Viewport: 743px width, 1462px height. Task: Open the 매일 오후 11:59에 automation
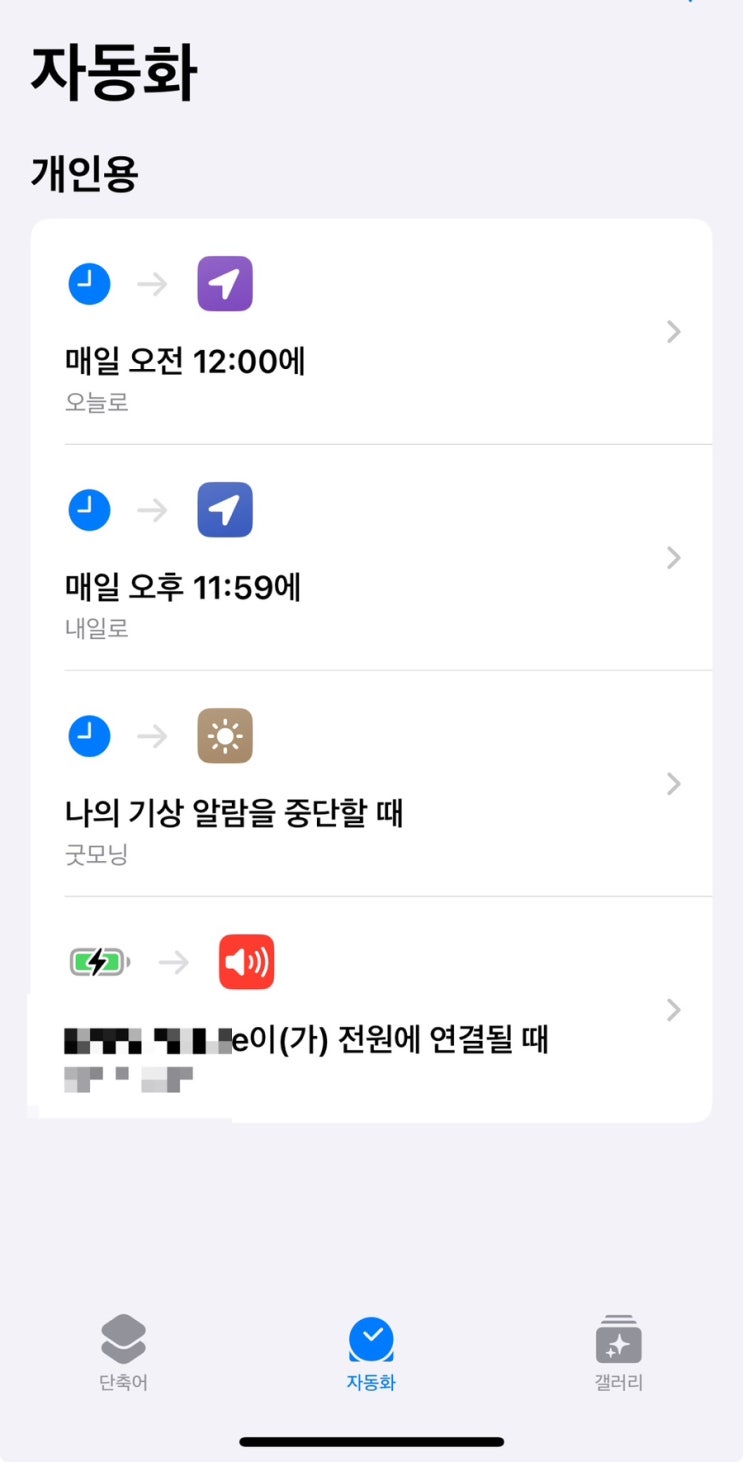pyautogui.click(x=371, y=558)
